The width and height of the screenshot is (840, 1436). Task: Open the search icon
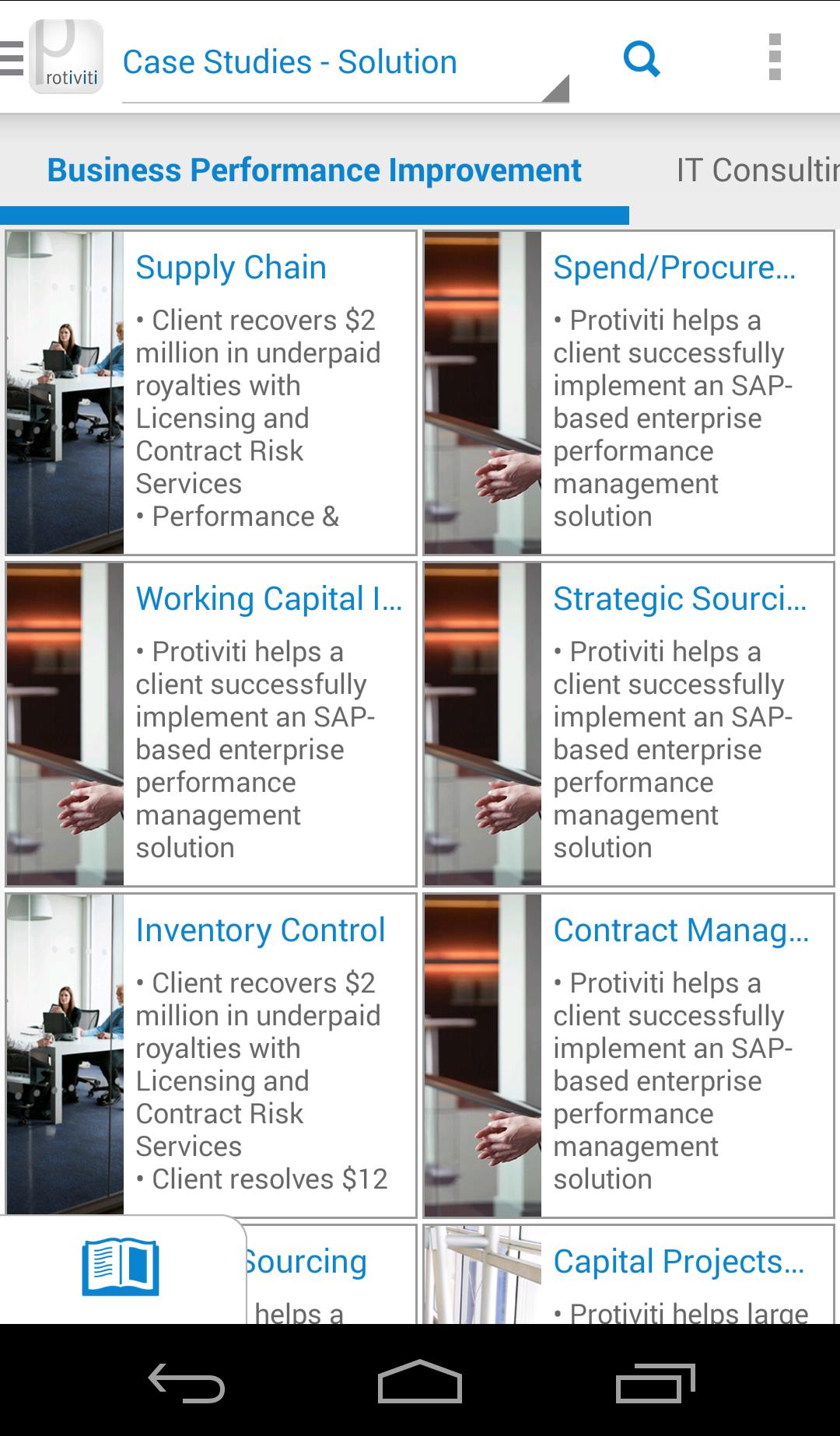coord(642,58)
